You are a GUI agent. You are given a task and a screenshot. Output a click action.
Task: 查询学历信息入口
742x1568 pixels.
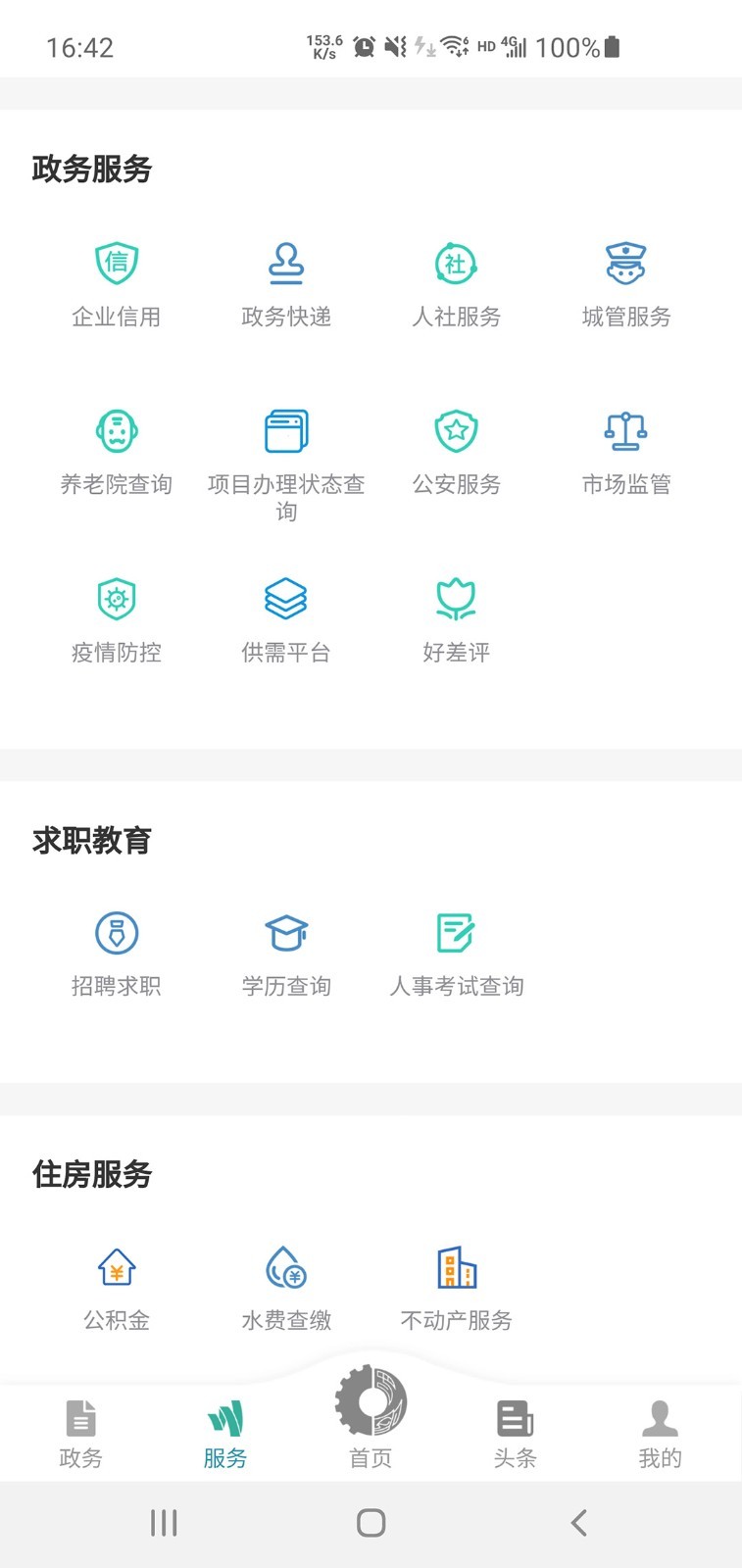pos(286,953)
